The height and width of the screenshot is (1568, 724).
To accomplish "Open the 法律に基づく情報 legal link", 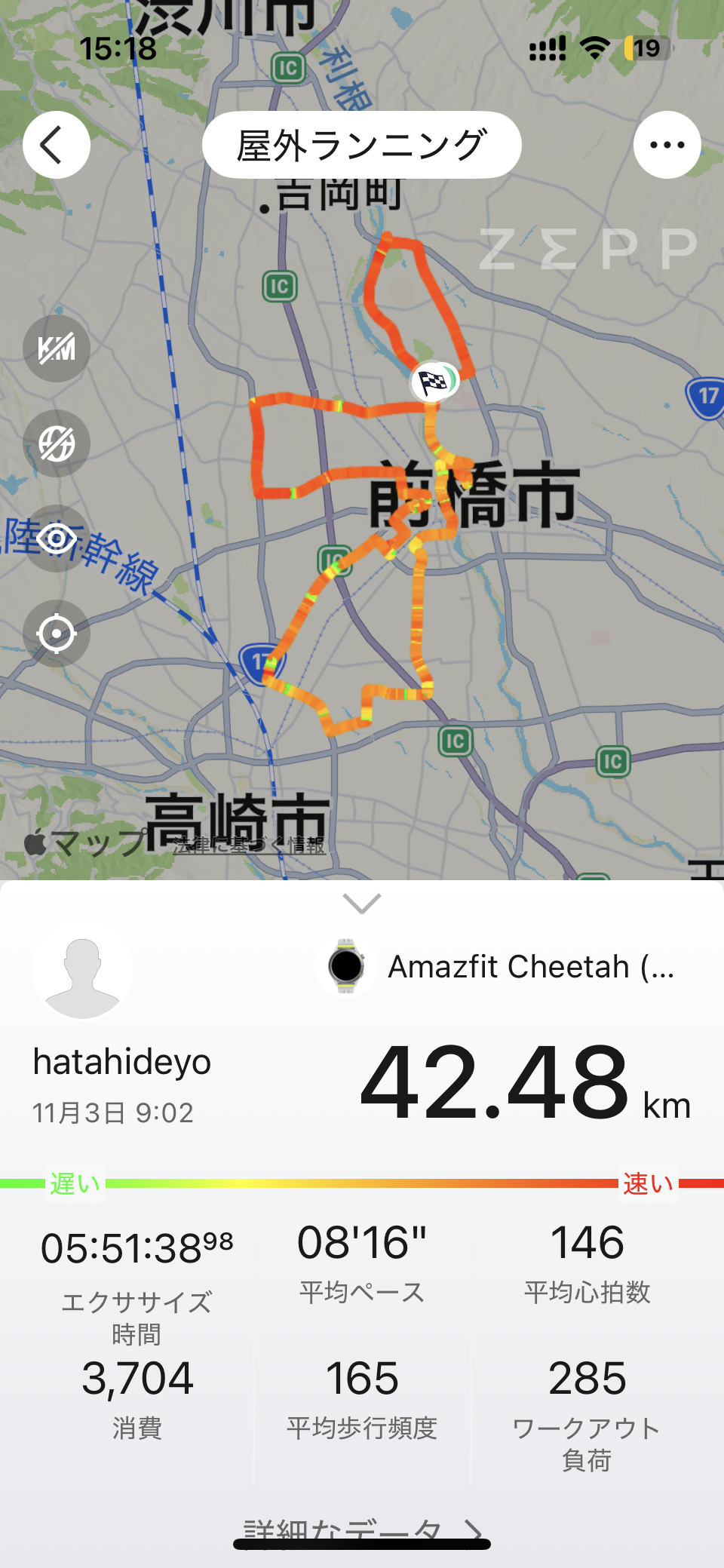I will pos(250,845).
